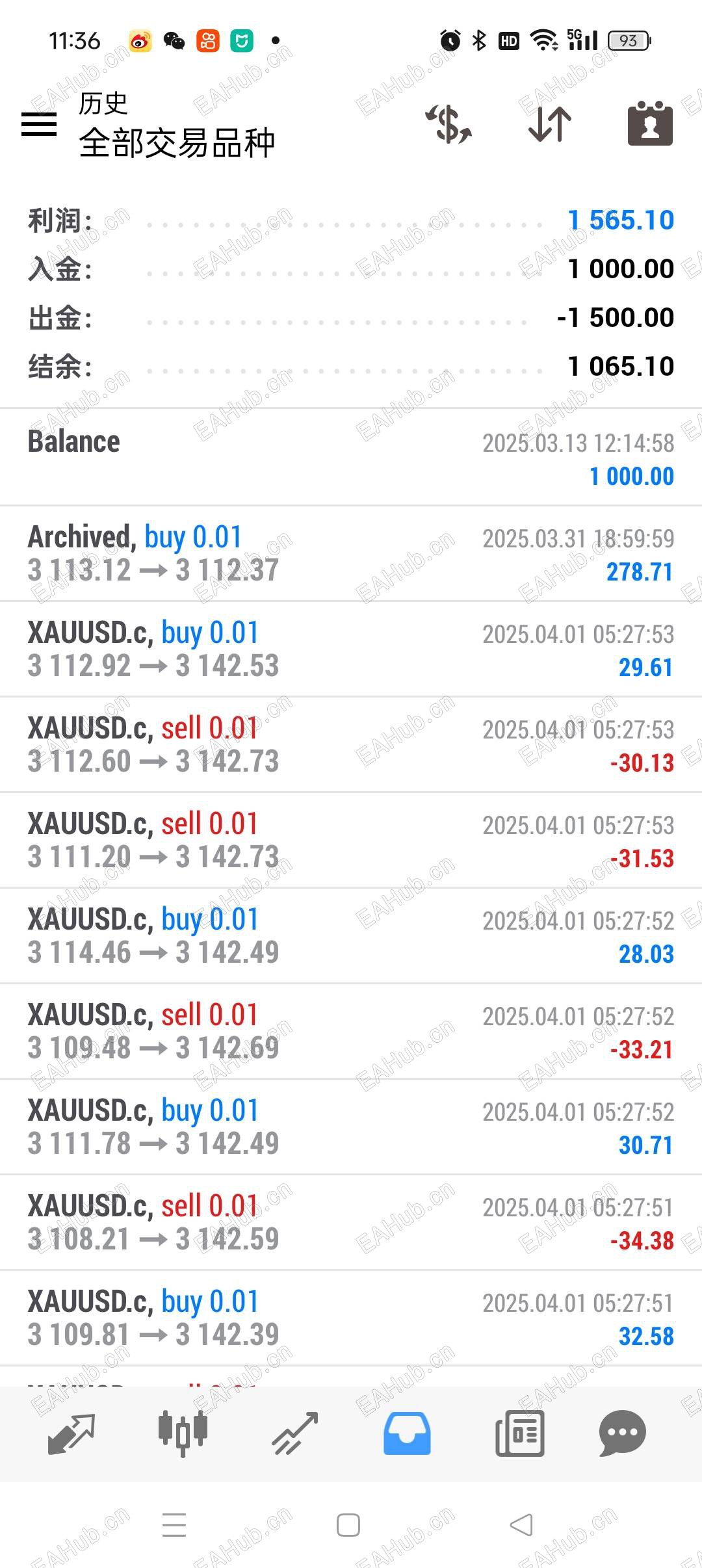
Task: Expand the XAUUSD.c sell with loss -34.38
Action: pyautogui.click(x=351, y=1223)
